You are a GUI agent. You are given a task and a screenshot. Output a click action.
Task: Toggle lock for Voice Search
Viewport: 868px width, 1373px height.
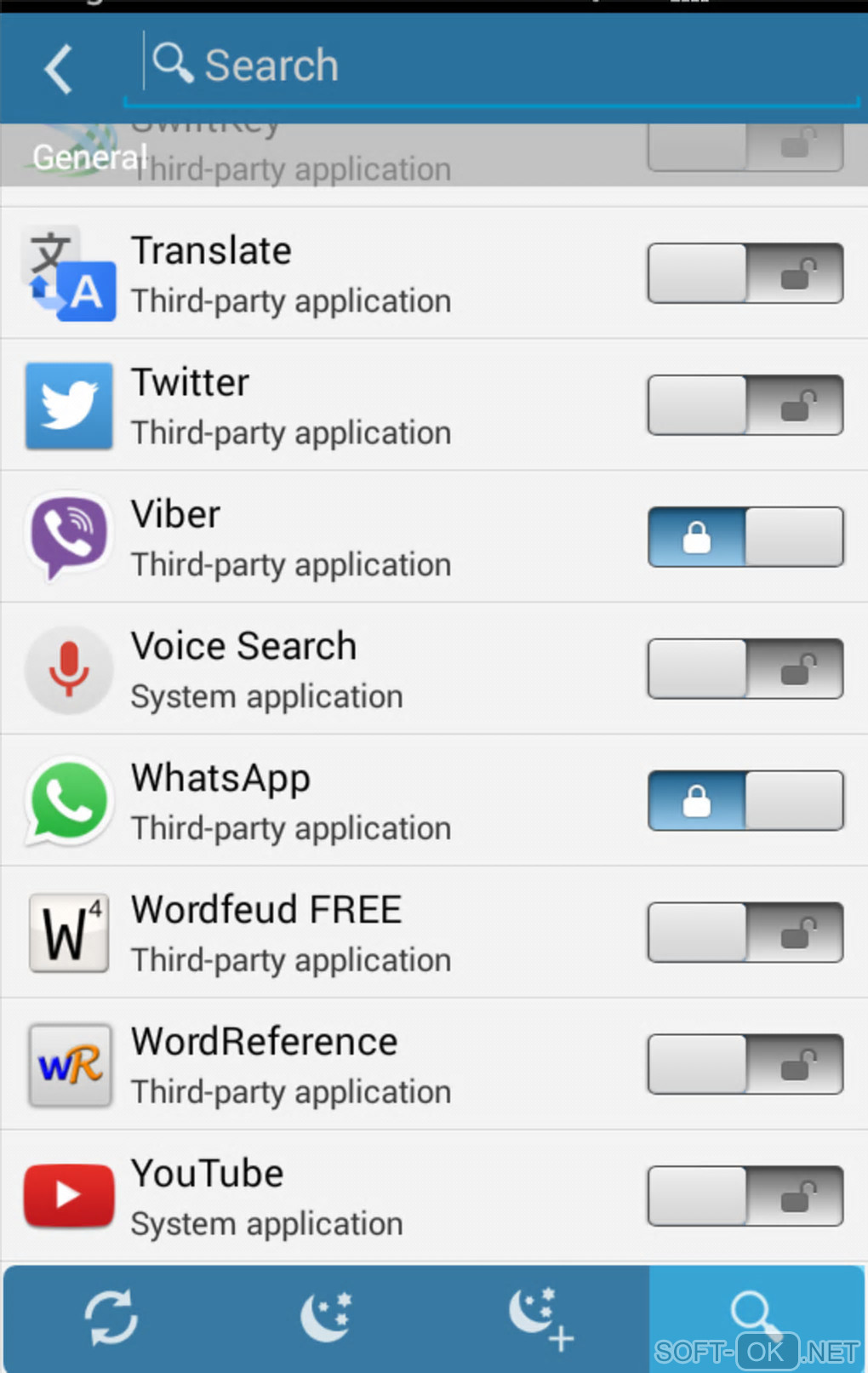click(x=745, y=669)
